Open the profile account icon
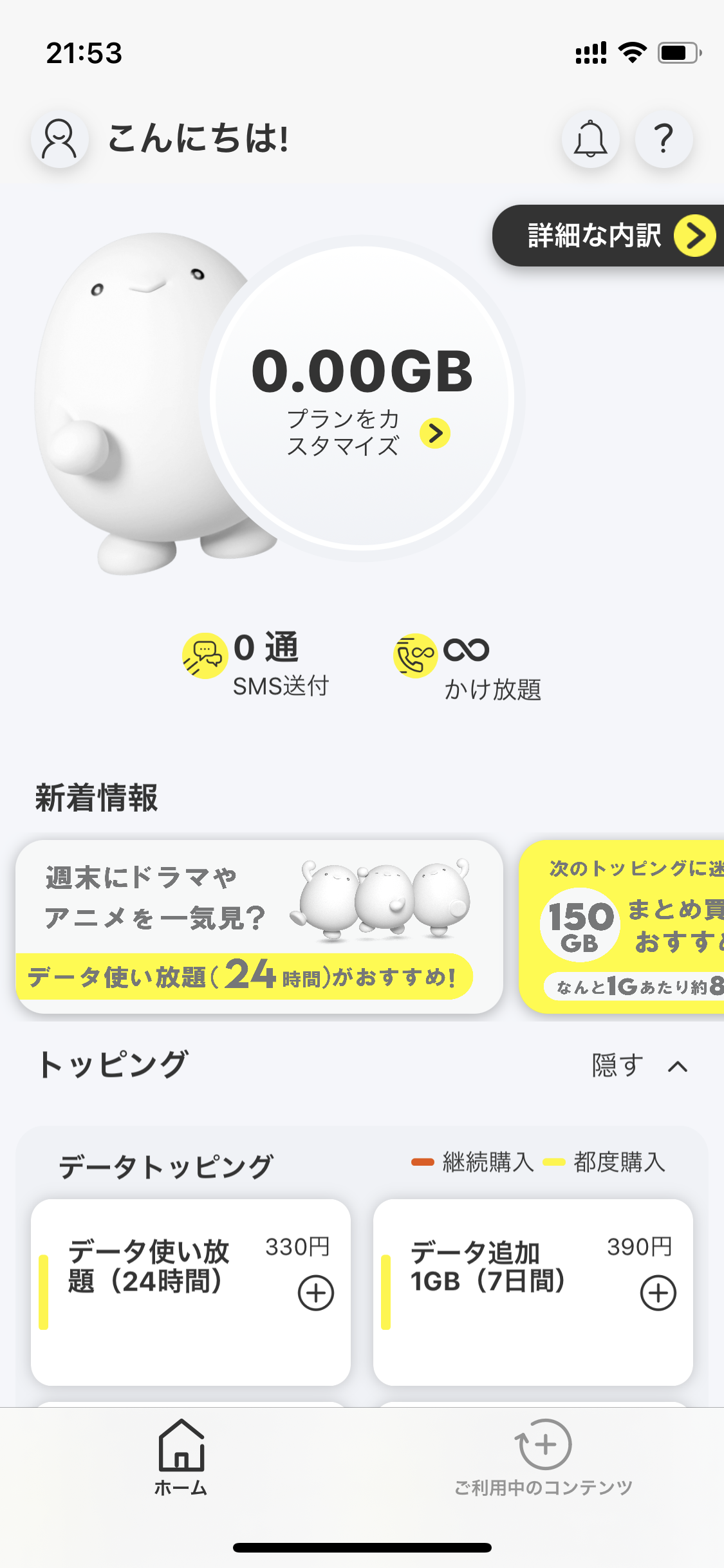Image resolution: width=724 pixels, height=1568 pixels. coord(59,139)
